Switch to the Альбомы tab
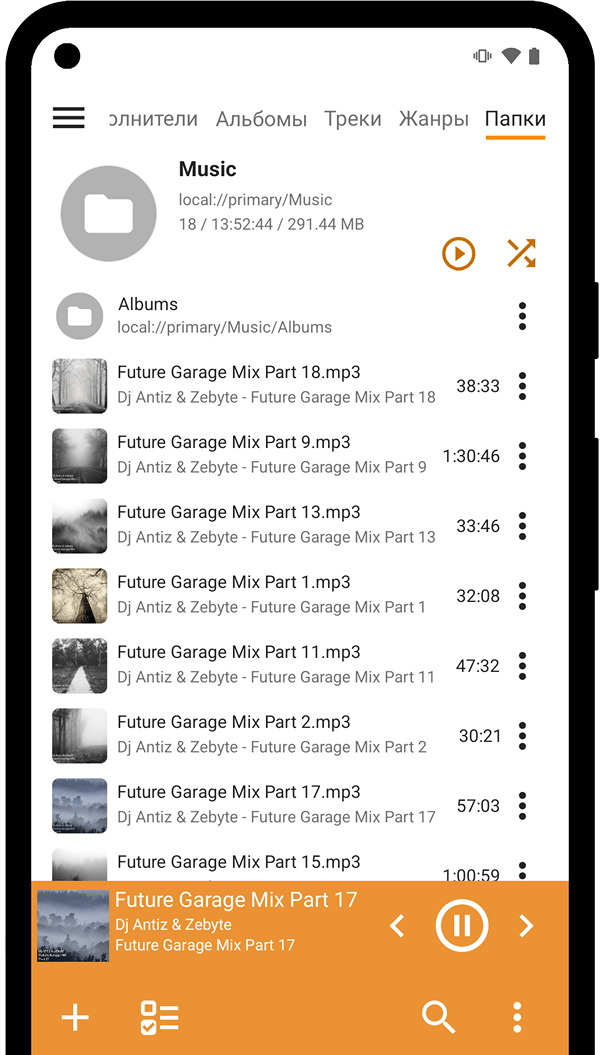 (261, 119)
